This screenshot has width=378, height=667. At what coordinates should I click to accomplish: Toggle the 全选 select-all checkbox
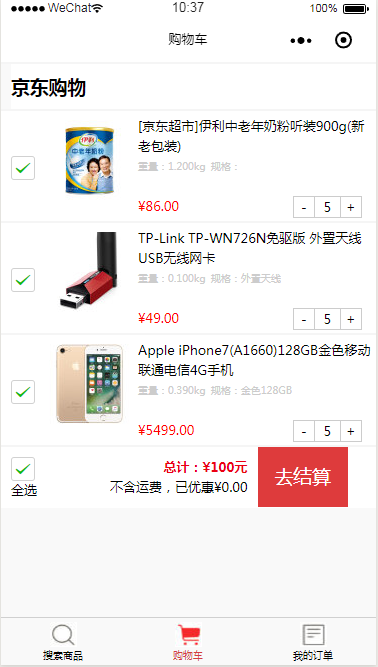click(23, 469)
